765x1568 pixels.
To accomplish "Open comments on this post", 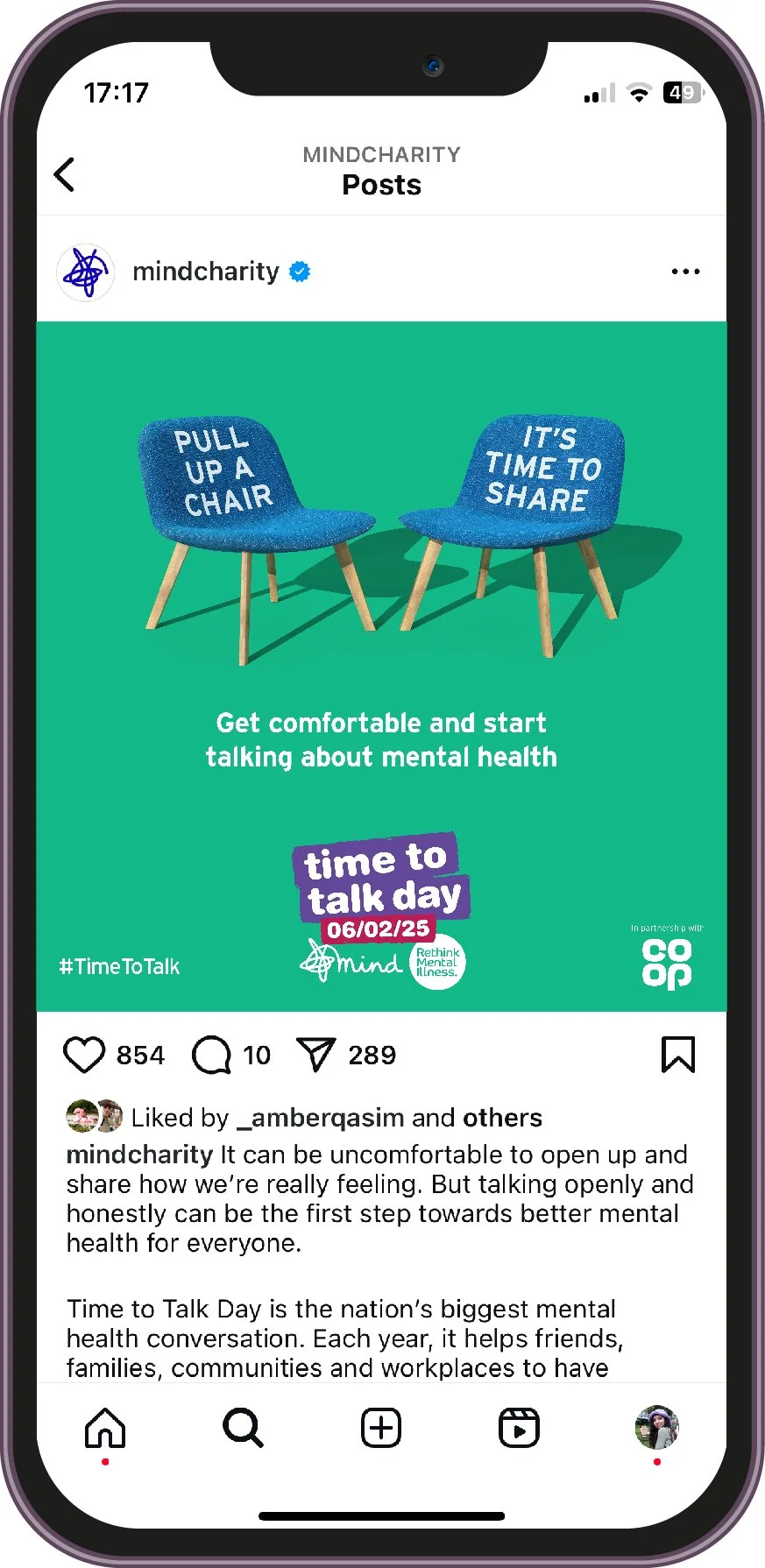I will [x=211, y=1055].
